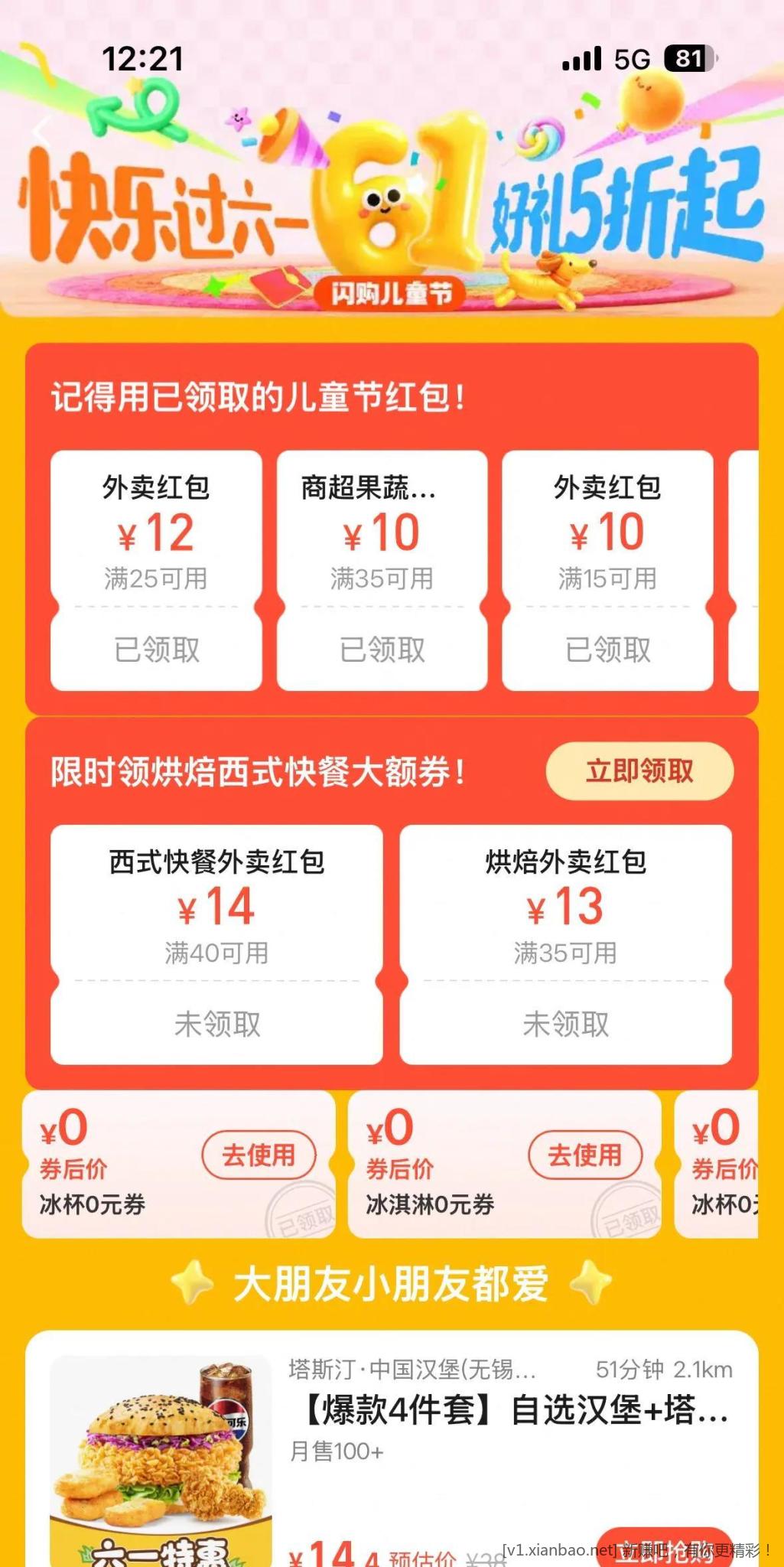Tap 去使用 on the 冰淇淋0元券
This screenshot has height=1567, width=784.
click(585, 1157)
